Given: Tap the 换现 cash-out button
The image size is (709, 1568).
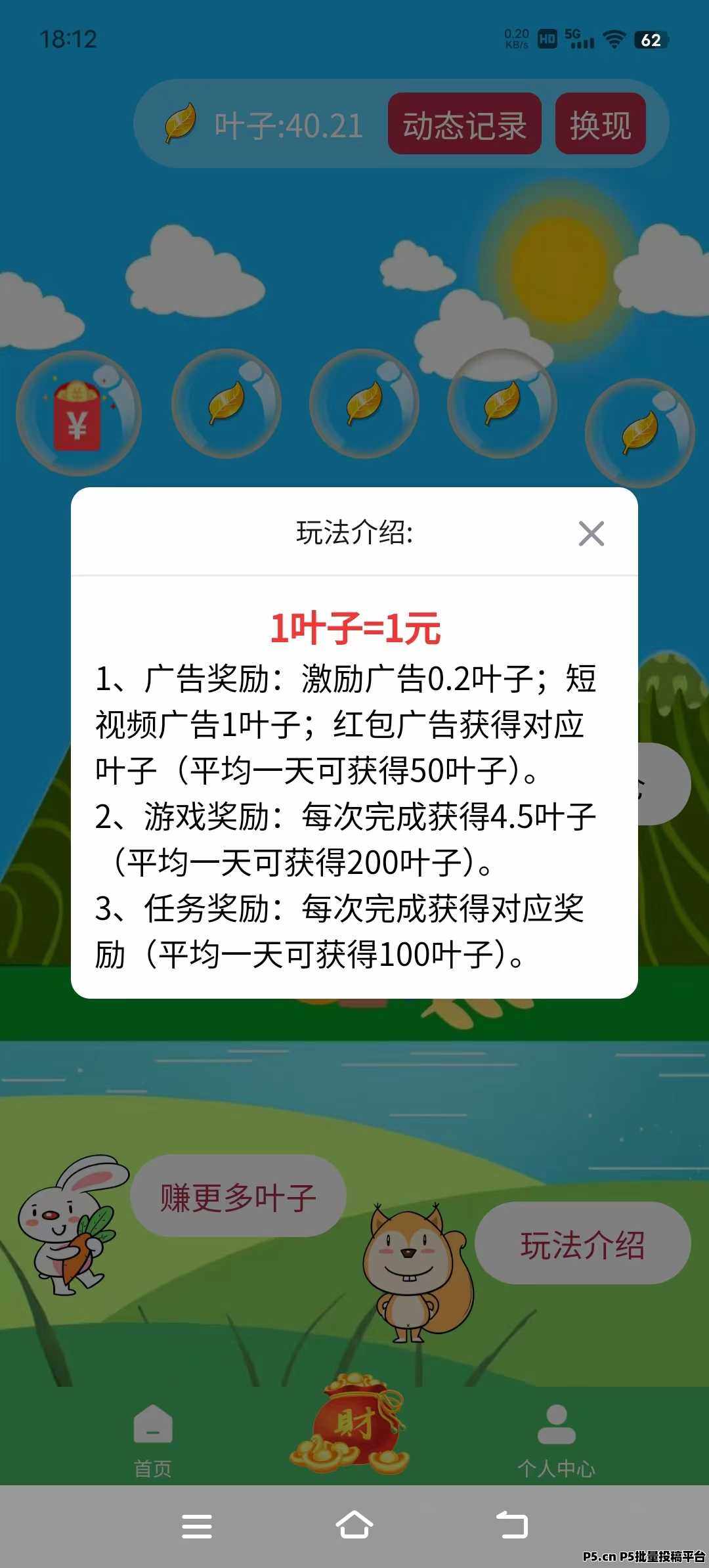Looking at the screenshot, I should click(600, 124).
